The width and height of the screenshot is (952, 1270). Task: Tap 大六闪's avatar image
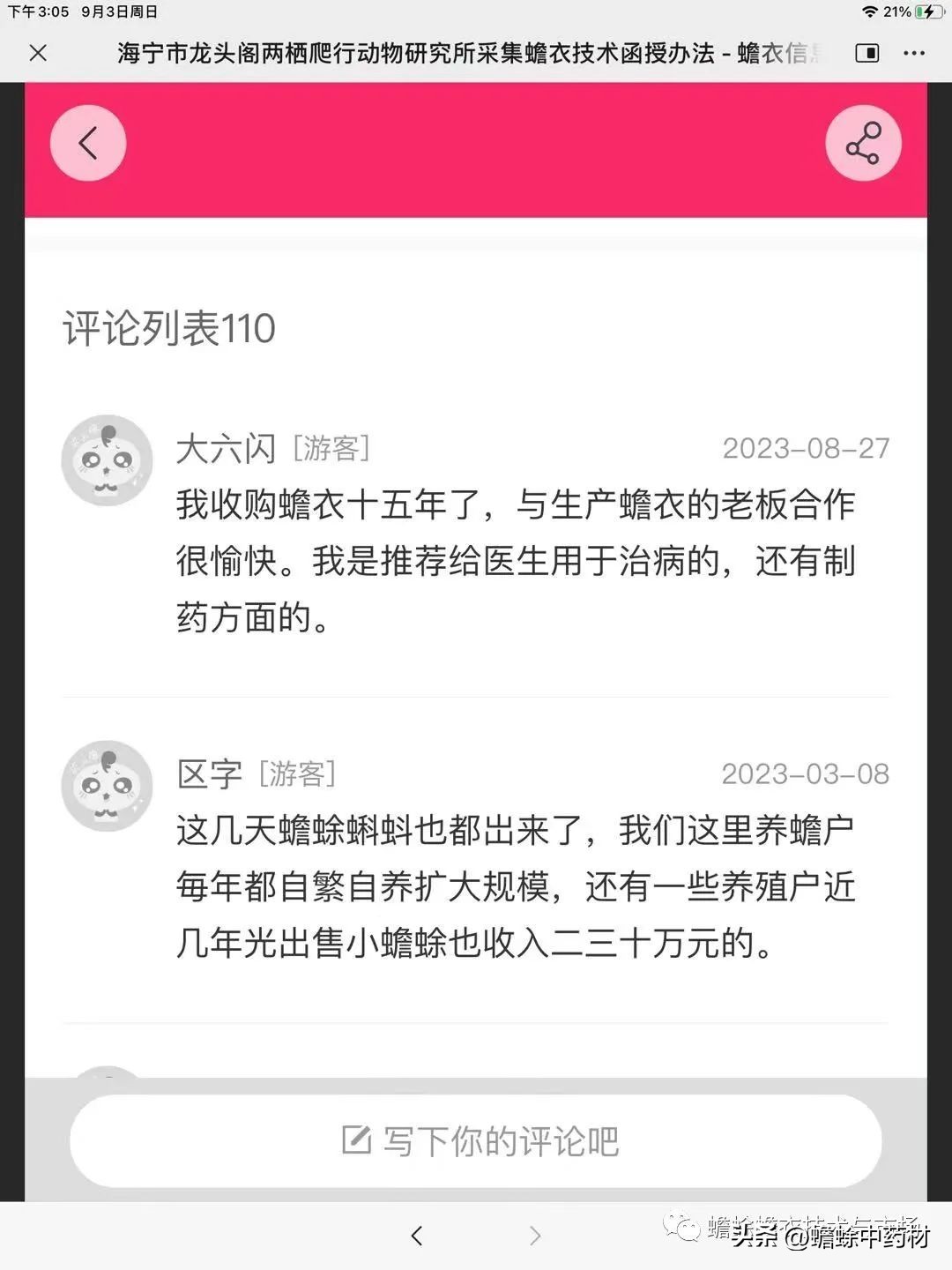(106, 460)
